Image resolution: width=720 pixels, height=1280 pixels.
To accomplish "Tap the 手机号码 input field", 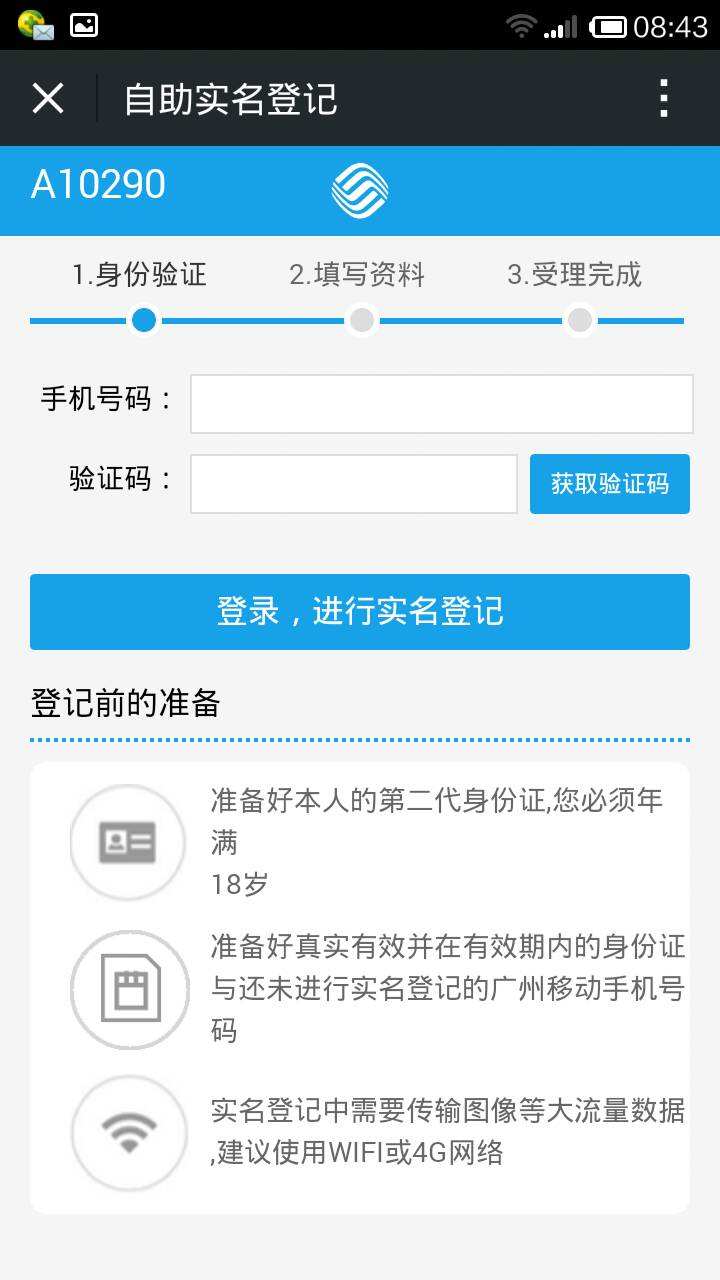I will pyautogui.click(x=441, y=404).
